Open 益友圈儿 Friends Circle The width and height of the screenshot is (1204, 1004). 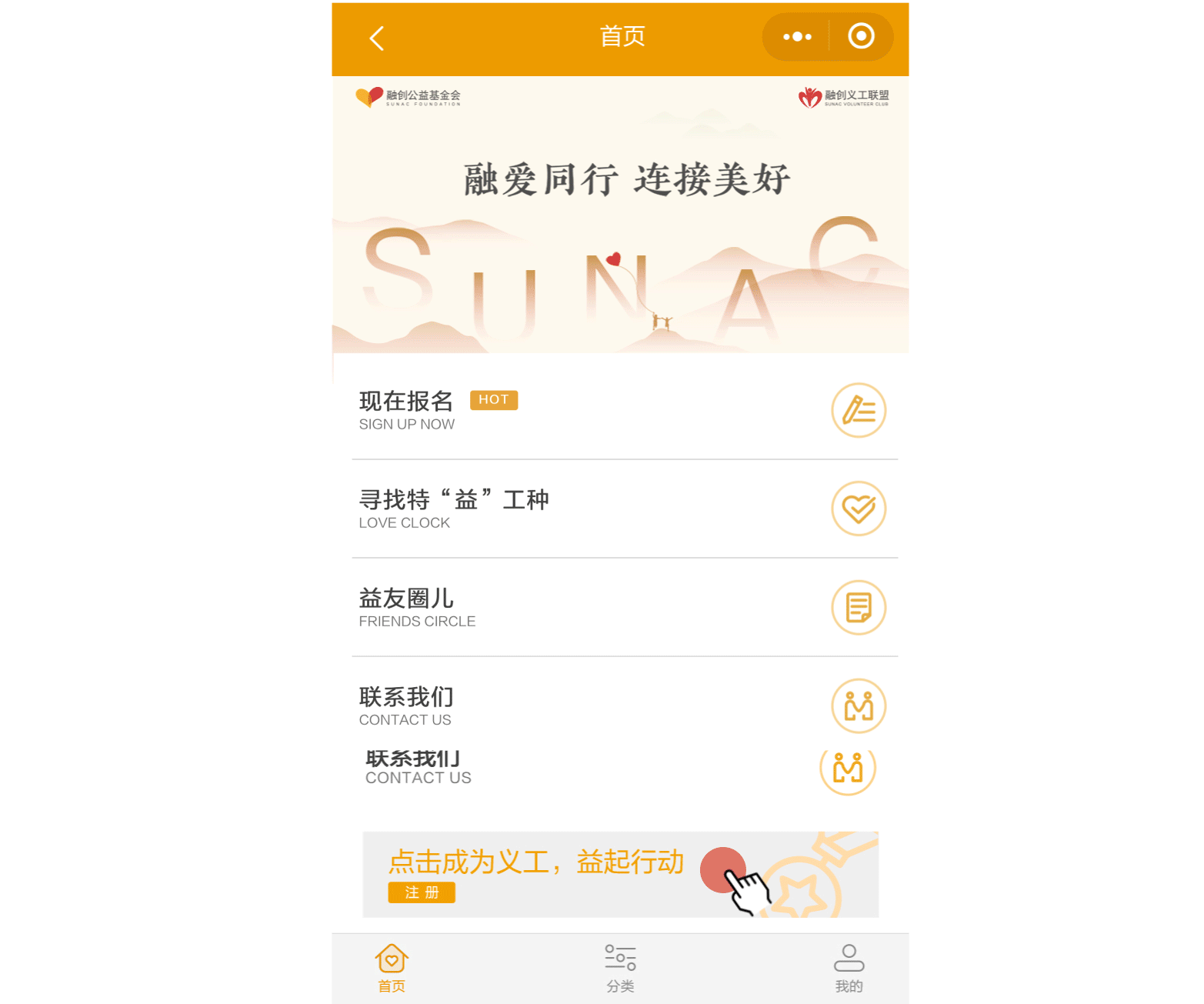tap(623, 607)
